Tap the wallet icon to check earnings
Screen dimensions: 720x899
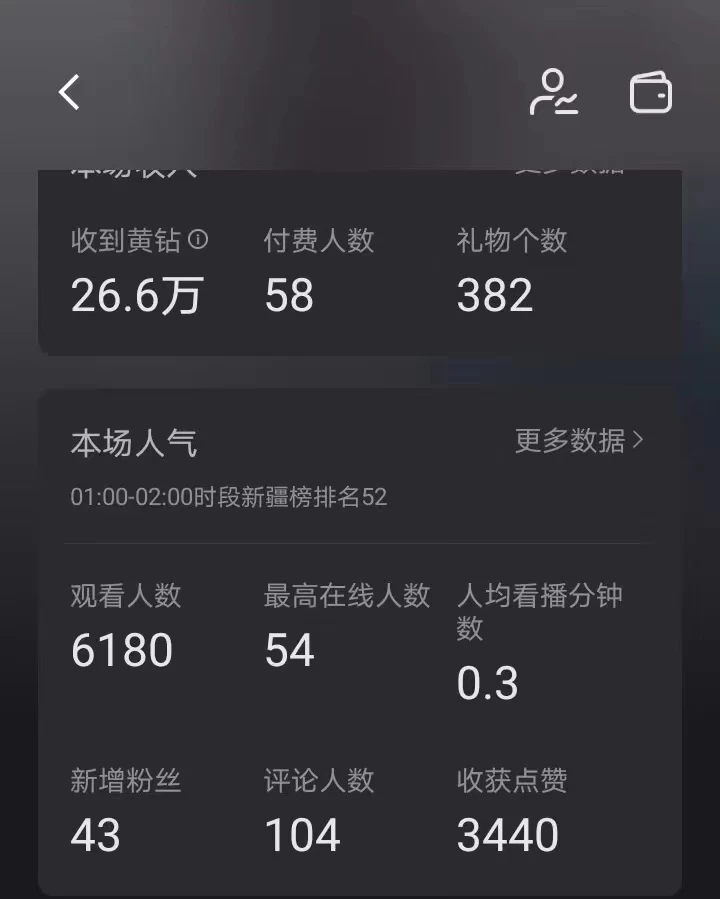click(651, 92)
